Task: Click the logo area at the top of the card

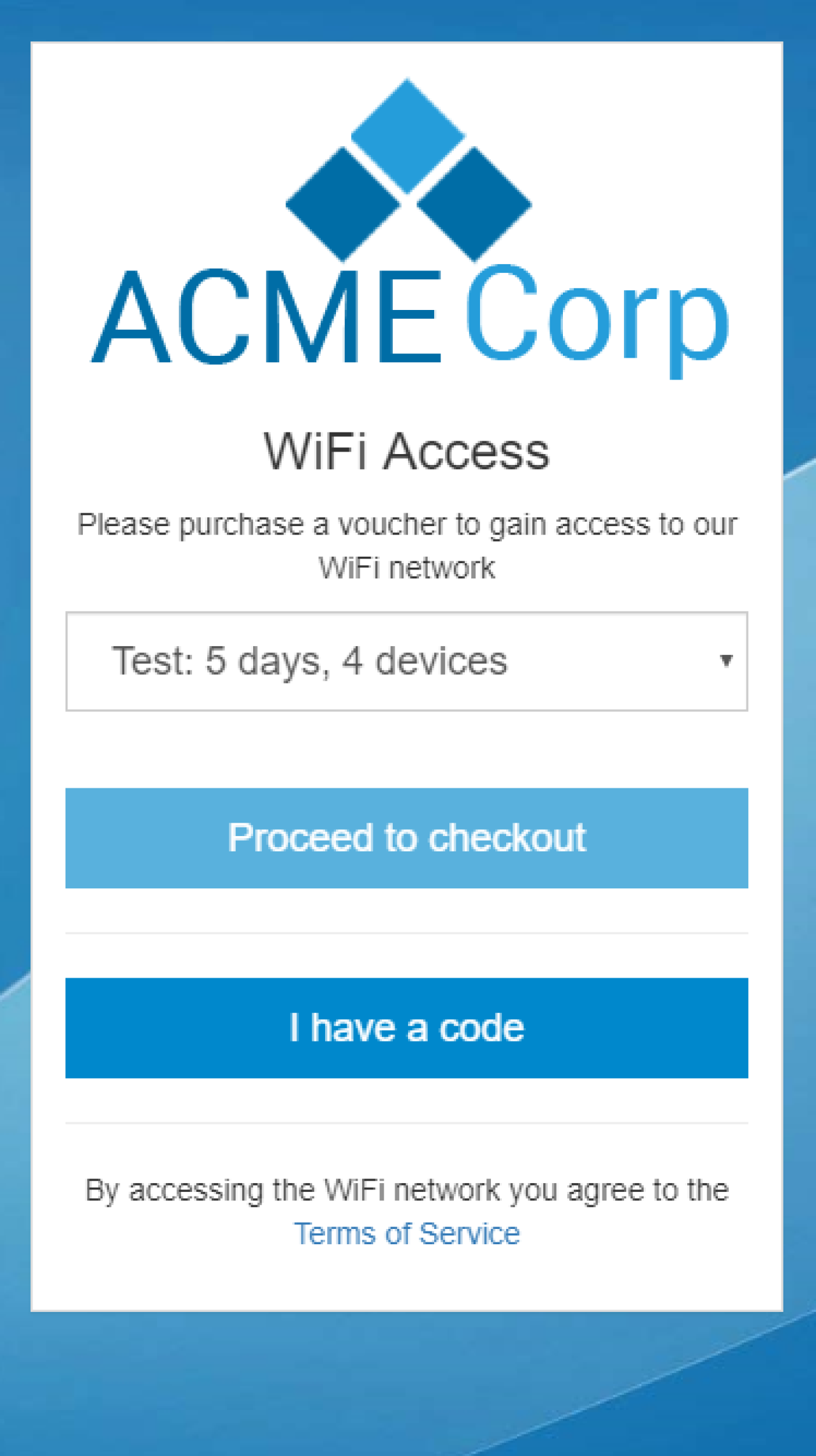Action: click(x=408, y=223)
